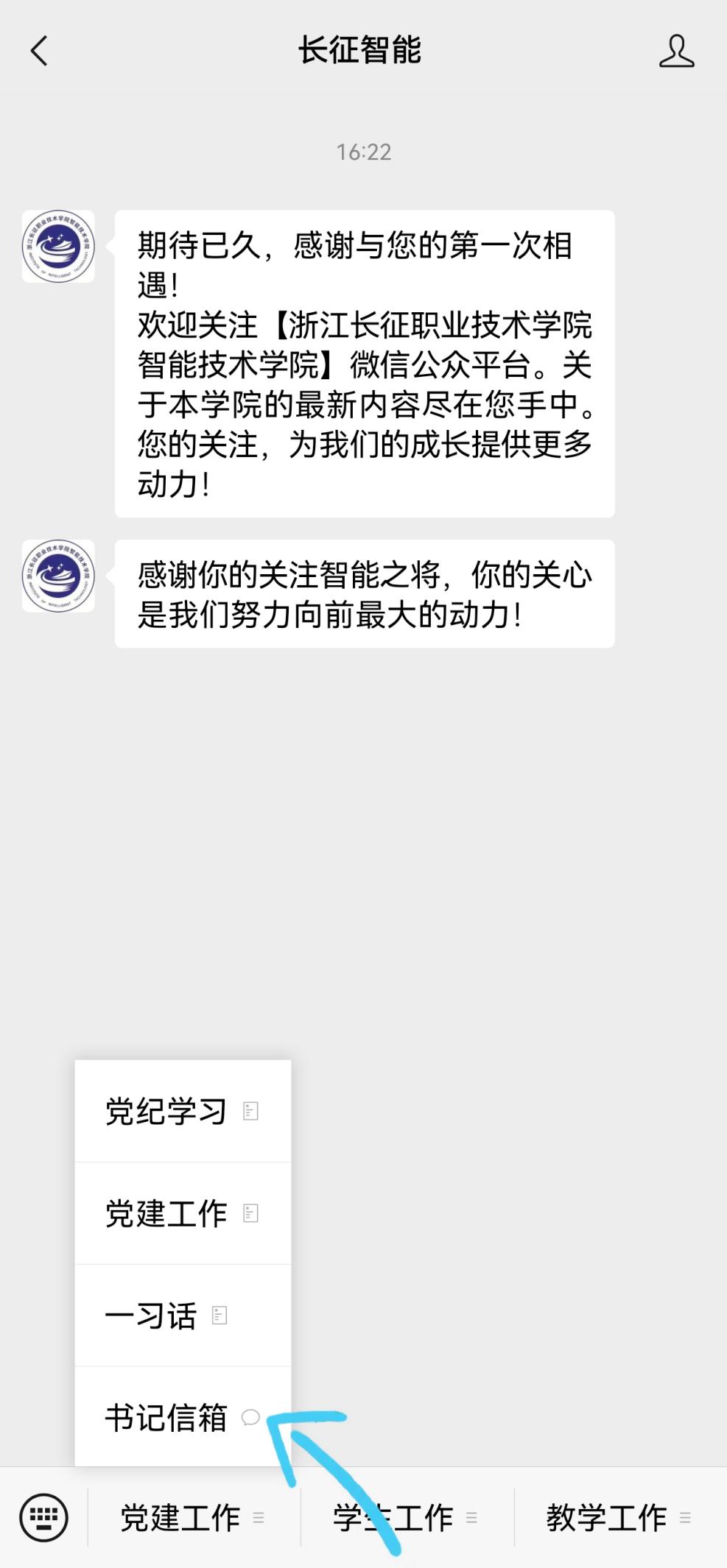The width and height of the screenshot is (727, 1568).
Task: Open the 一习话 menu entry
Action: pos(182,1316)
